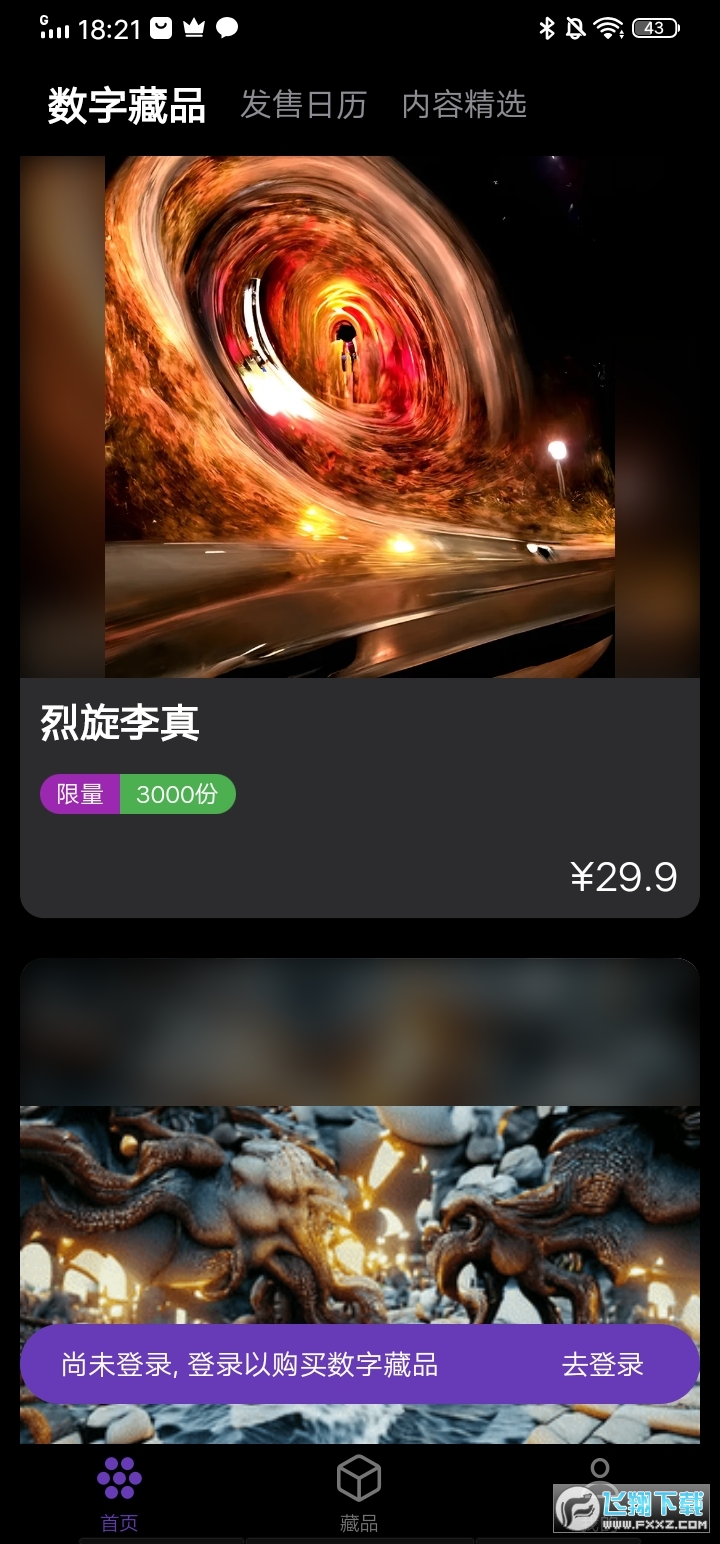Open the 内容精选 tab
This screenshot has height=1544, width=720.
(464, 105)
